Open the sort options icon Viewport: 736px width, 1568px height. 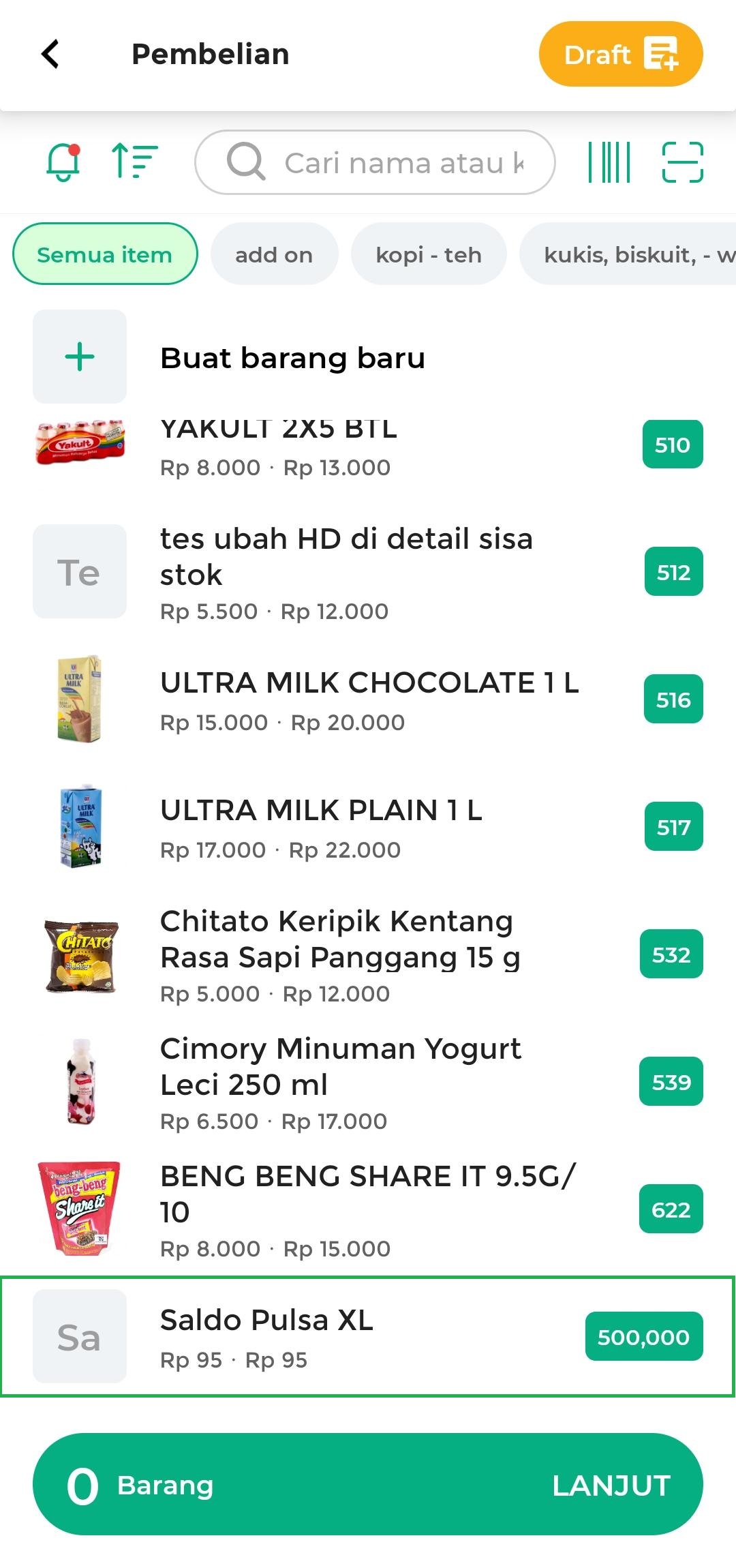pyautogui.click(x=134, y=162)
